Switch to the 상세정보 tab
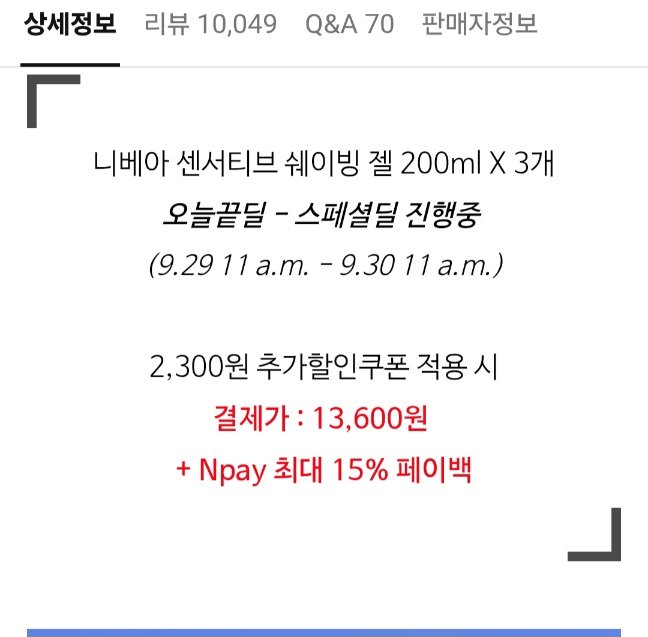 pyautogui.click(x=69, y=25)
